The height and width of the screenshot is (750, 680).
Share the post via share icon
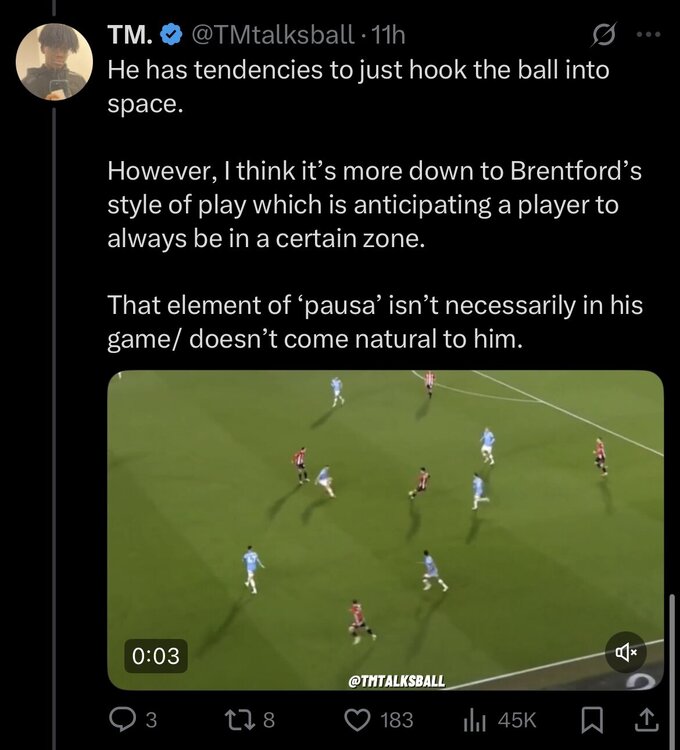(646, 719)
